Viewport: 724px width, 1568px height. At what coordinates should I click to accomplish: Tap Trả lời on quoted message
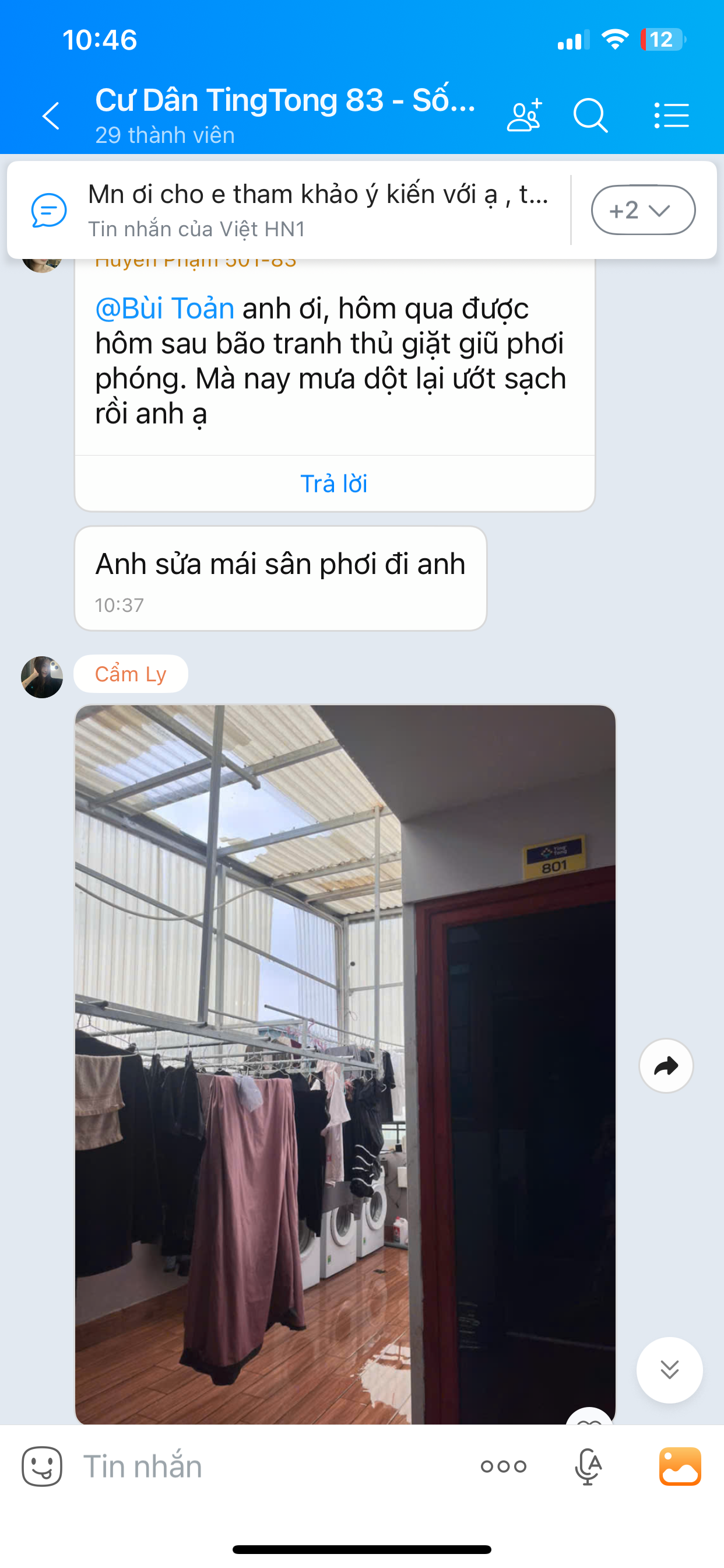coord(334,484)
